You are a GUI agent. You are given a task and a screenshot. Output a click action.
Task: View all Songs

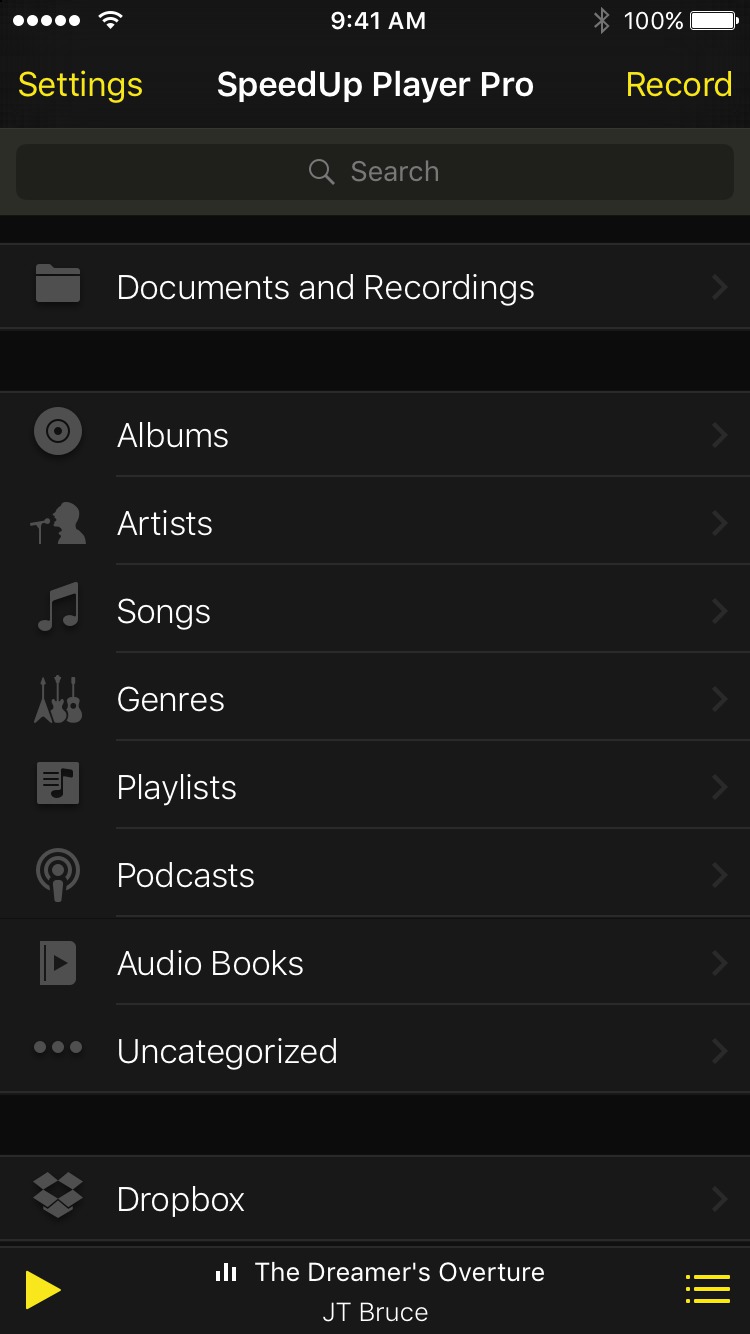(x=375, y=611)
